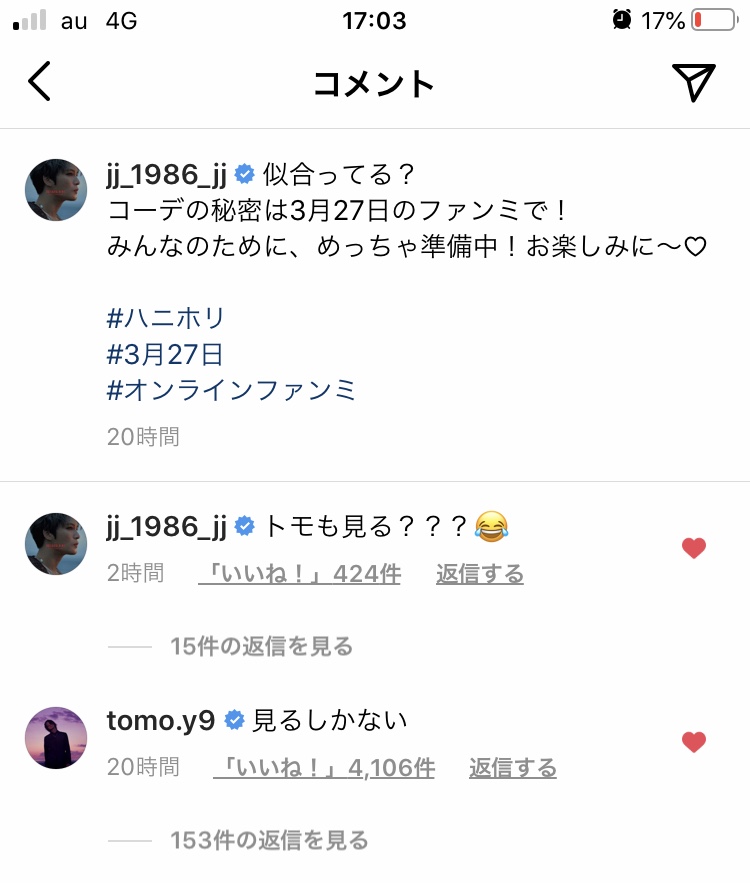The image size is (750, 883).
Task: Go back from the comments screen
Action: coord(39,82)
